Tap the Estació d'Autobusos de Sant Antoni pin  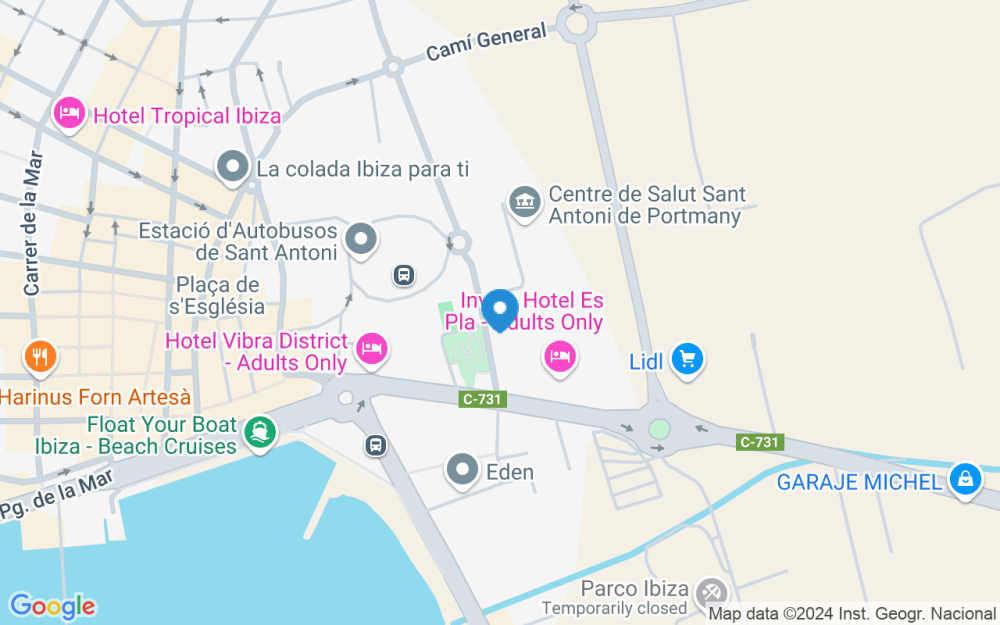pos(361,241)
